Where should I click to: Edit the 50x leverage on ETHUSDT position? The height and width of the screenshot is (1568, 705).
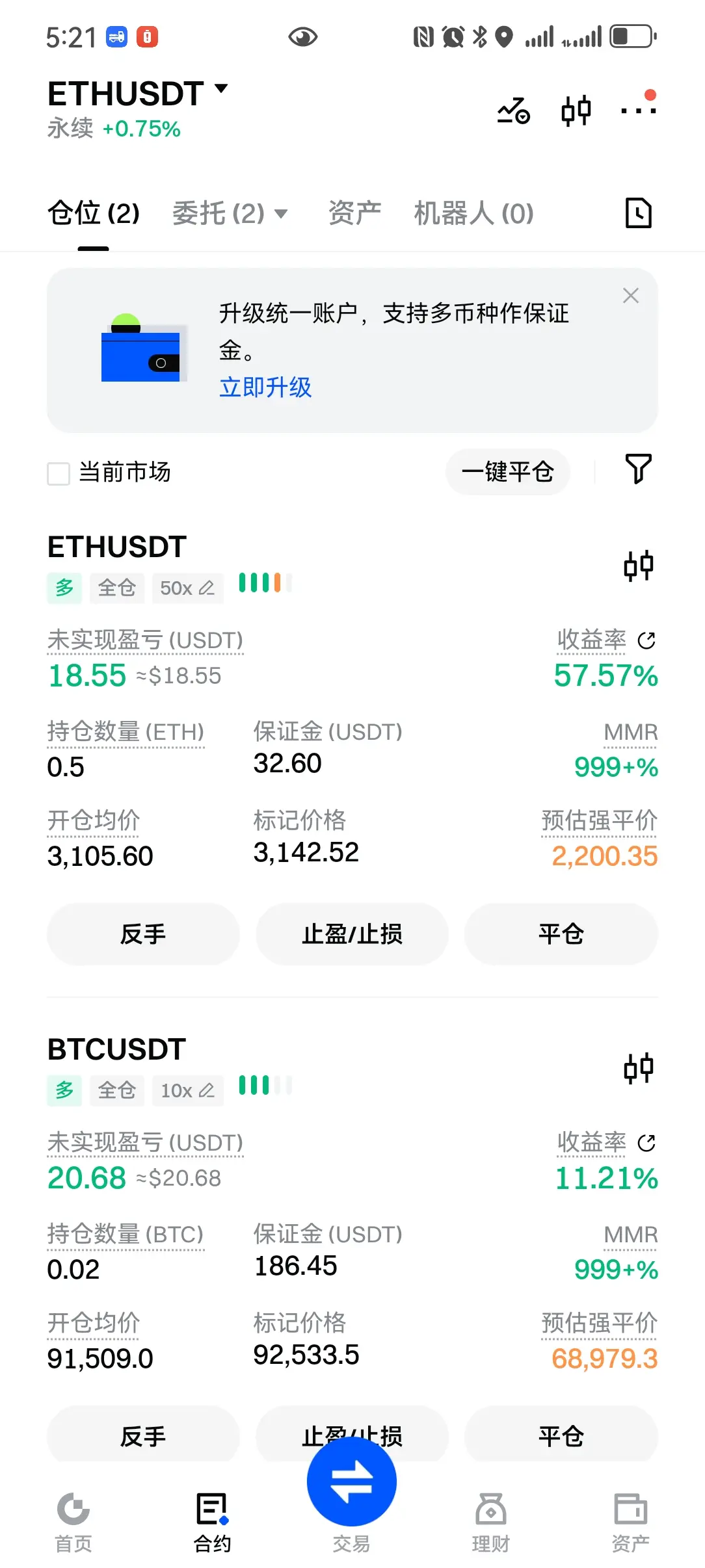click(187, 588)
